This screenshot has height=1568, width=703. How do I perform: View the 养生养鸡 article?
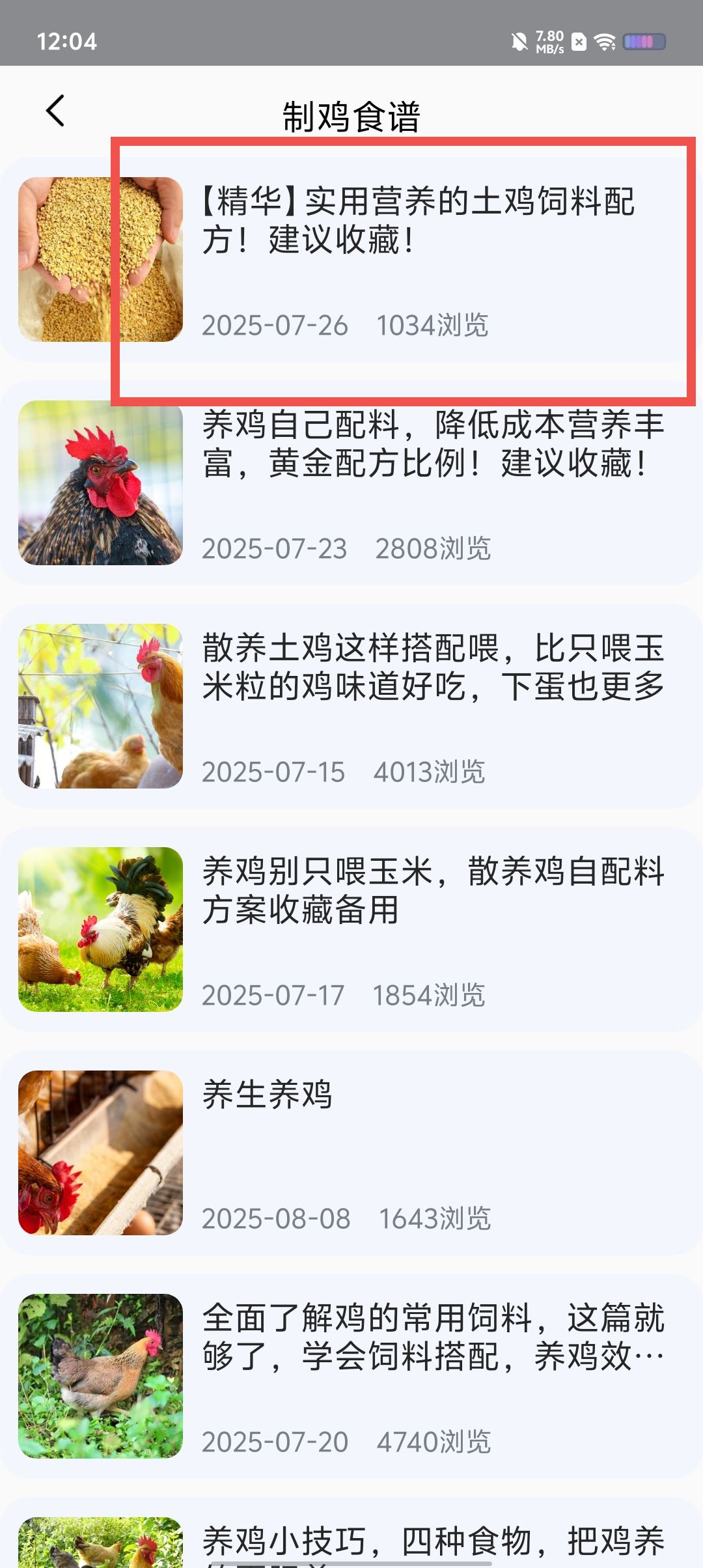[268, 1095]
